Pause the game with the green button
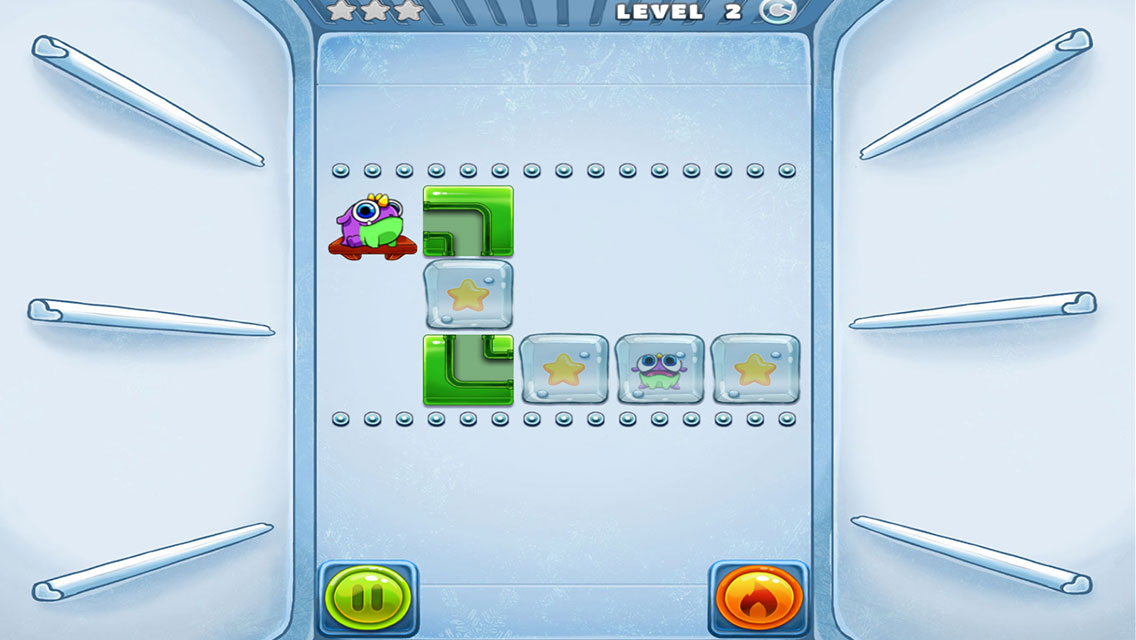Viewport: 1136px width, 640px height. 367,599
